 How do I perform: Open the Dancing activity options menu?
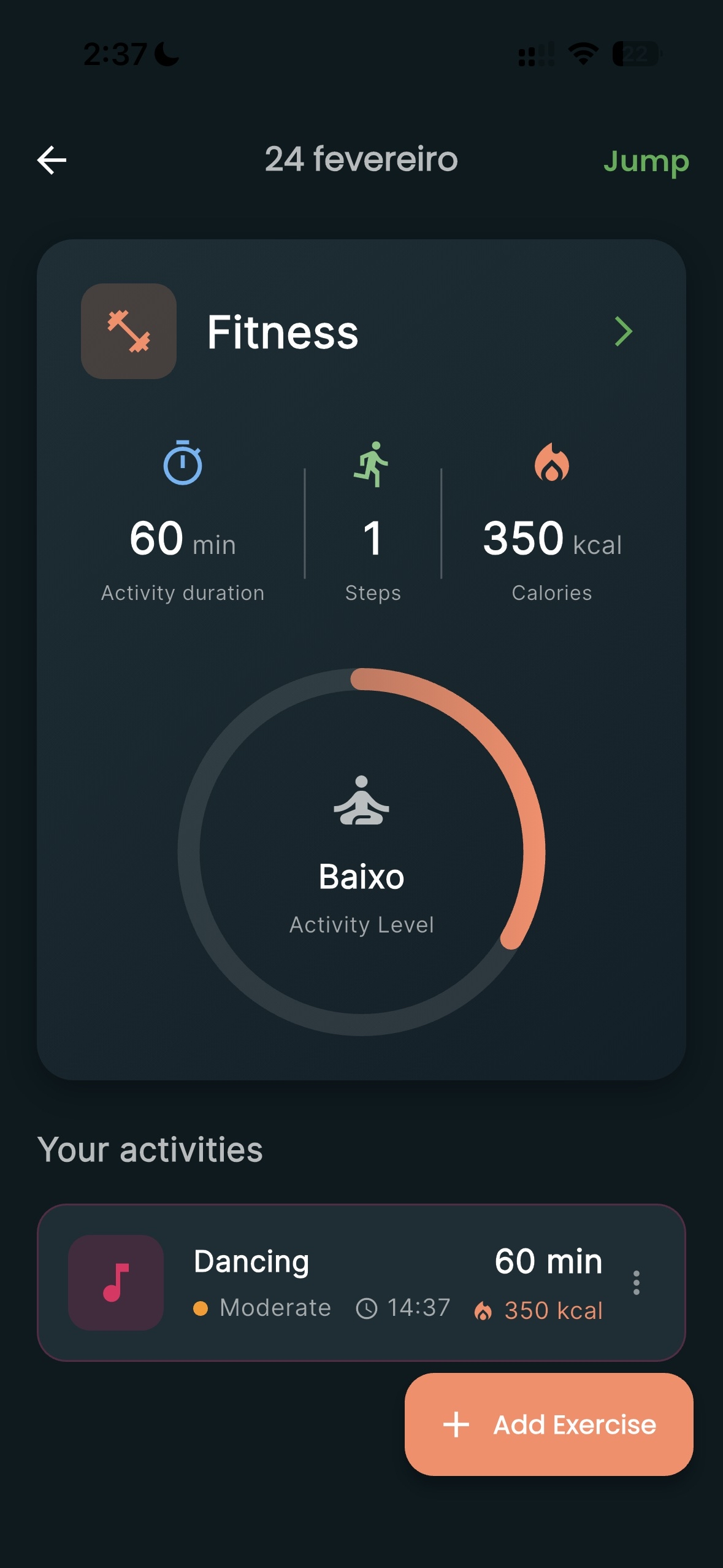click(x=637, y=1282)
